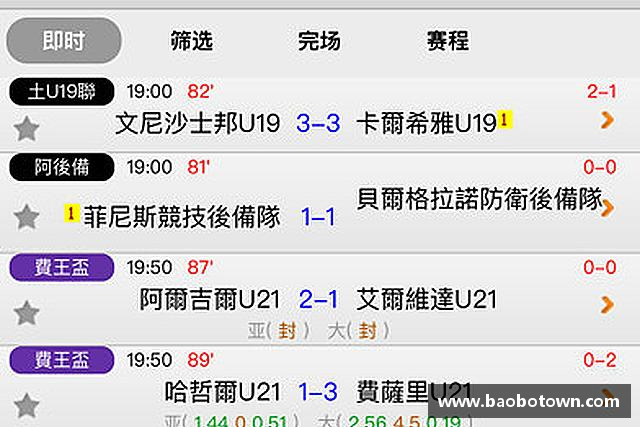Screen dimensions: 640x427
Task: Open details arrow for 貝爾格拉諾防衛後備隊 match
Action: coord(606,206)
